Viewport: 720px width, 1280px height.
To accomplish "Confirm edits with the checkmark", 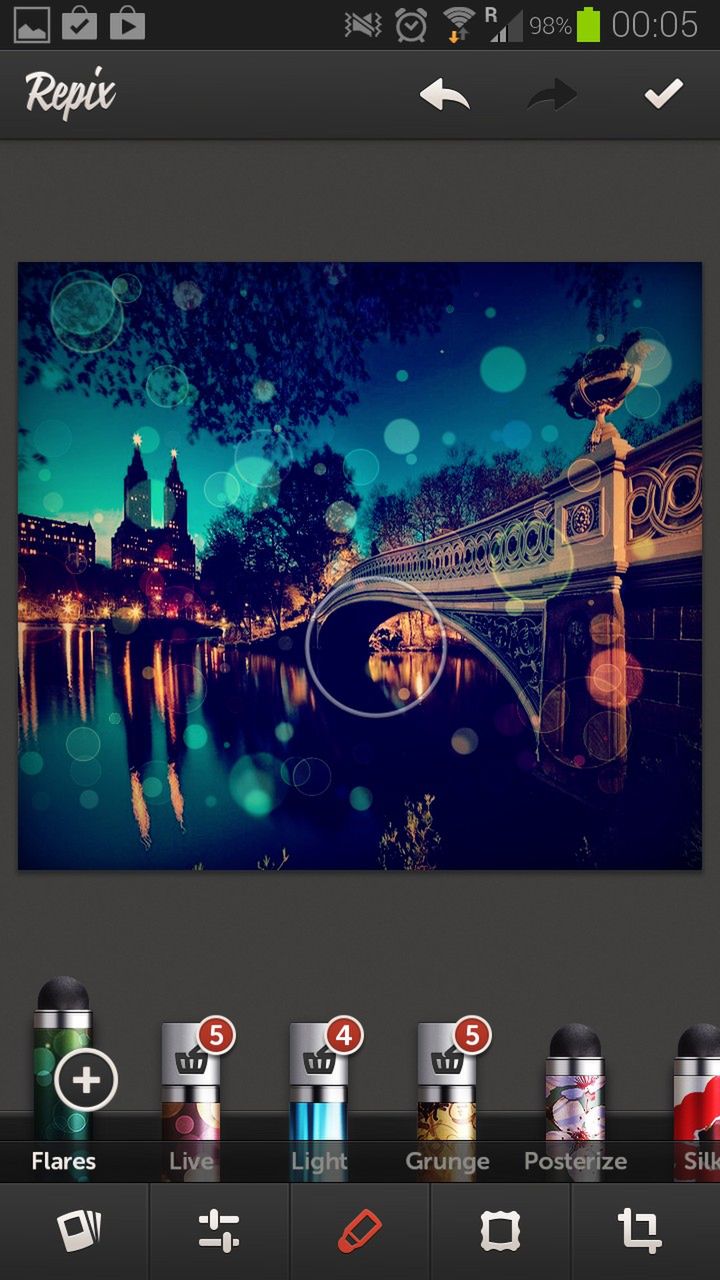I will tap(663, 95).
